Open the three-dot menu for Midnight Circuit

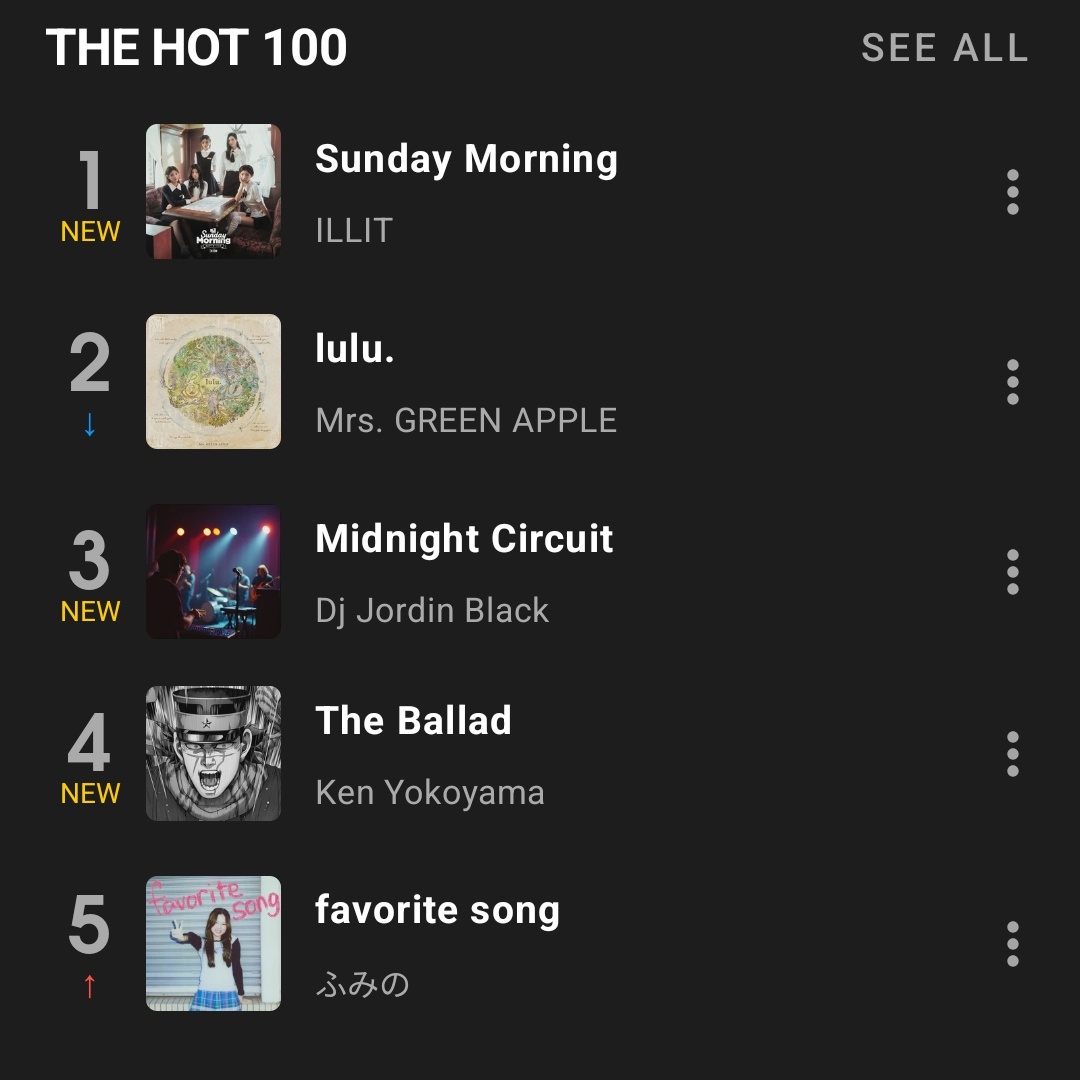pyautogui.click(x=1012, y=572)
